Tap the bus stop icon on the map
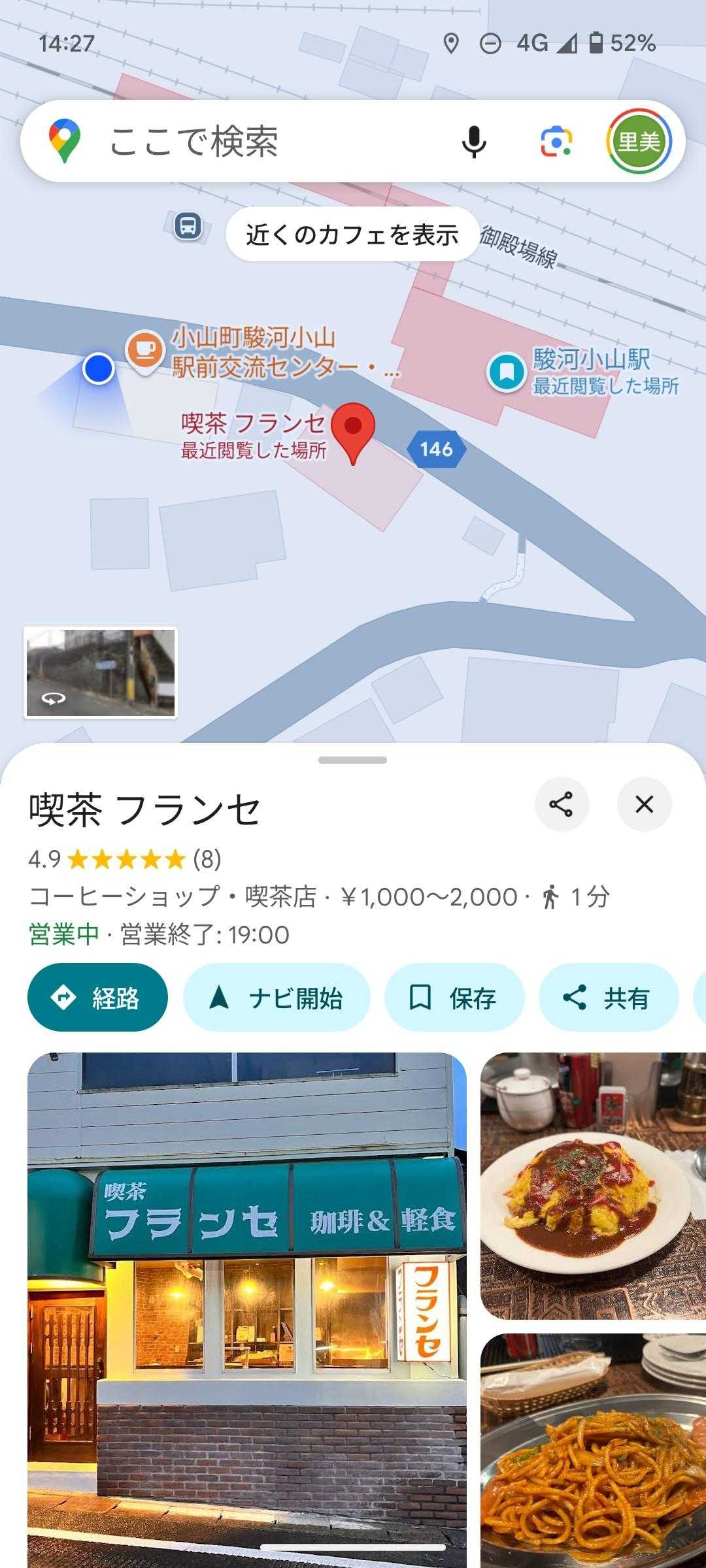This screenshot has height=1568, width=706. (188, 226)
